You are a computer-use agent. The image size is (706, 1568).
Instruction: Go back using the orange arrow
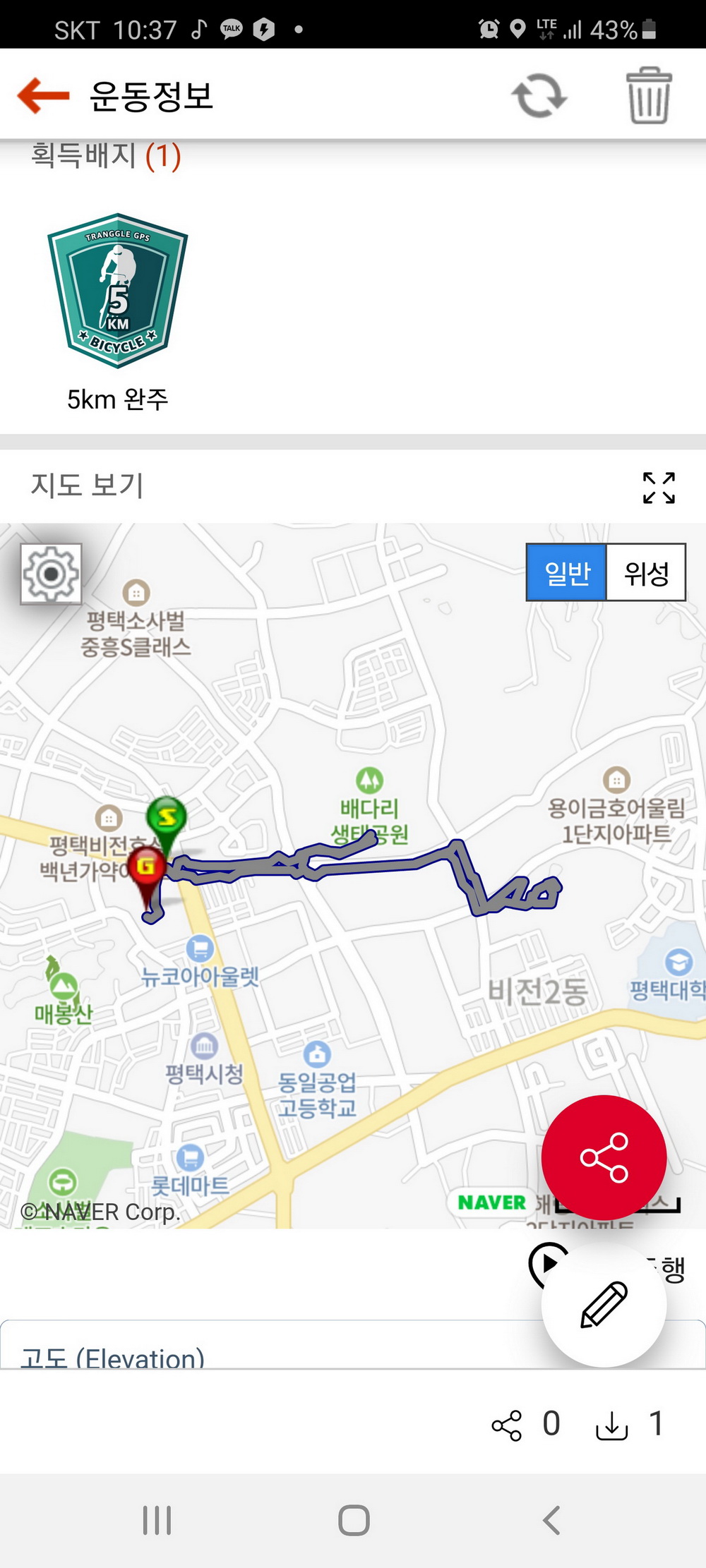(43, 95)
